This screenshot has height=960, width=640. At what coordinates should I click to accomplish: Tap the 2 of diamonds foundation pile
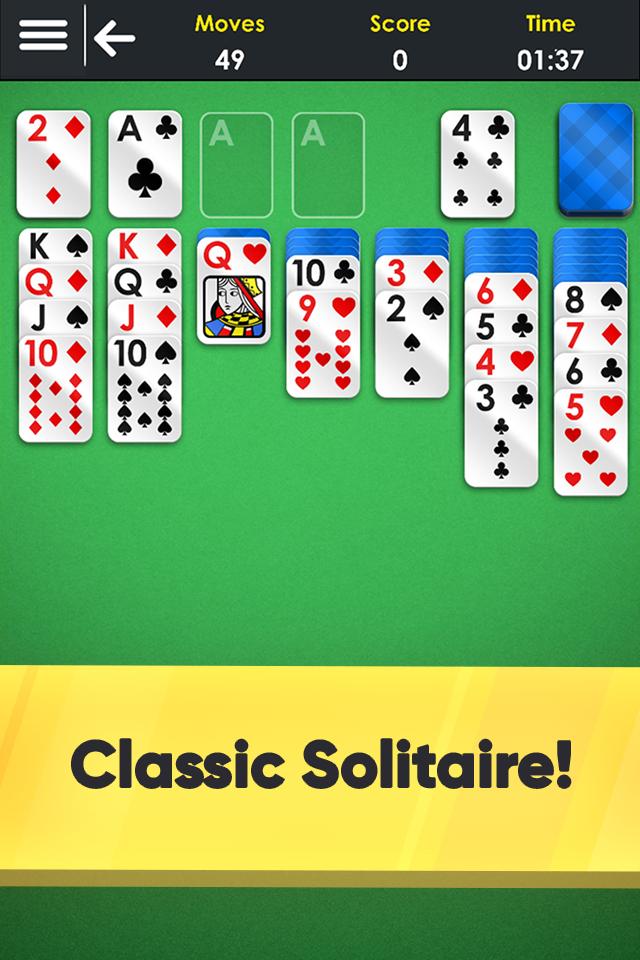coord(54,164)
